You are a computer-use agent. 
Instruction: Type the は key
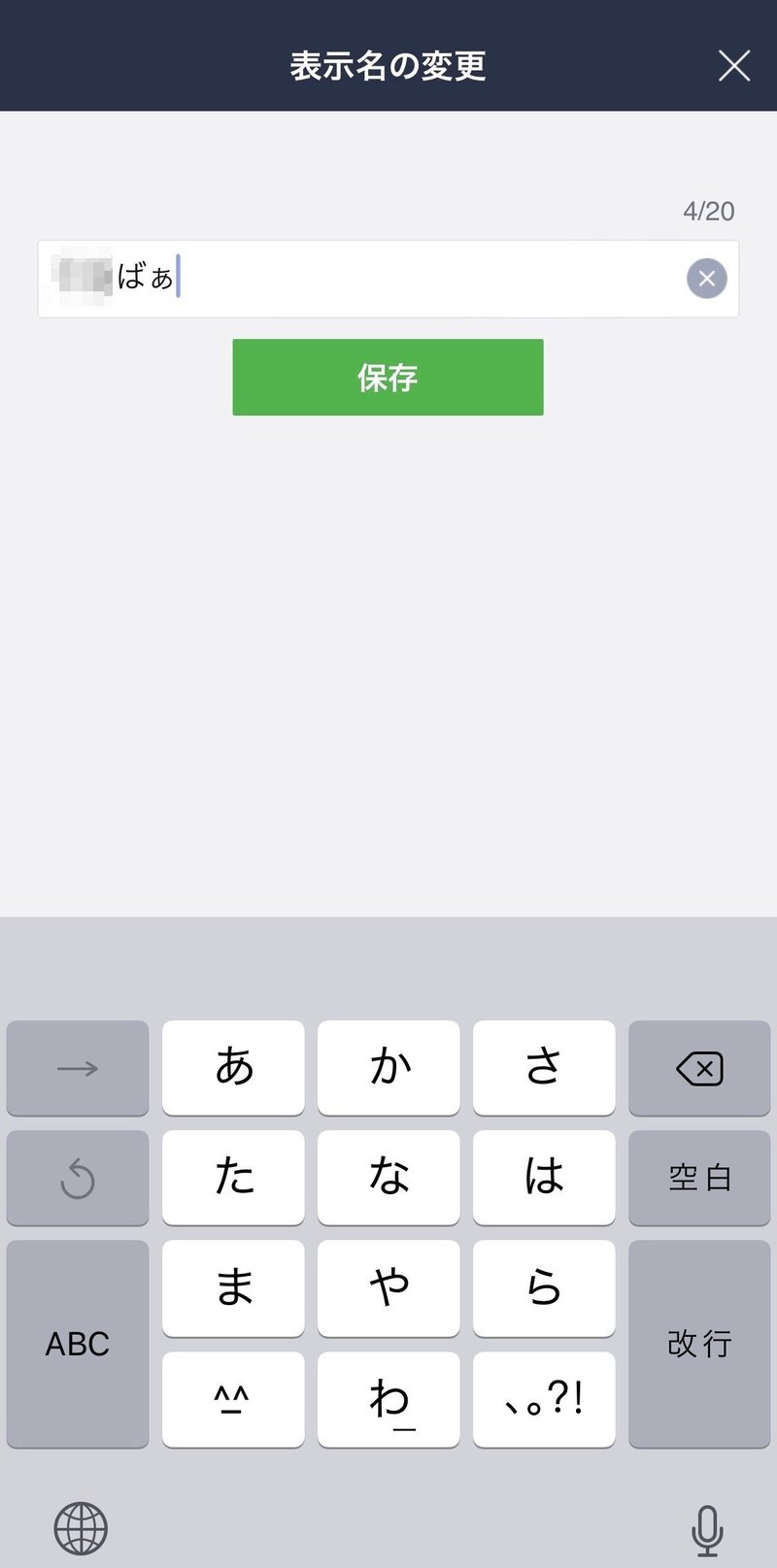click(544, 1178)
